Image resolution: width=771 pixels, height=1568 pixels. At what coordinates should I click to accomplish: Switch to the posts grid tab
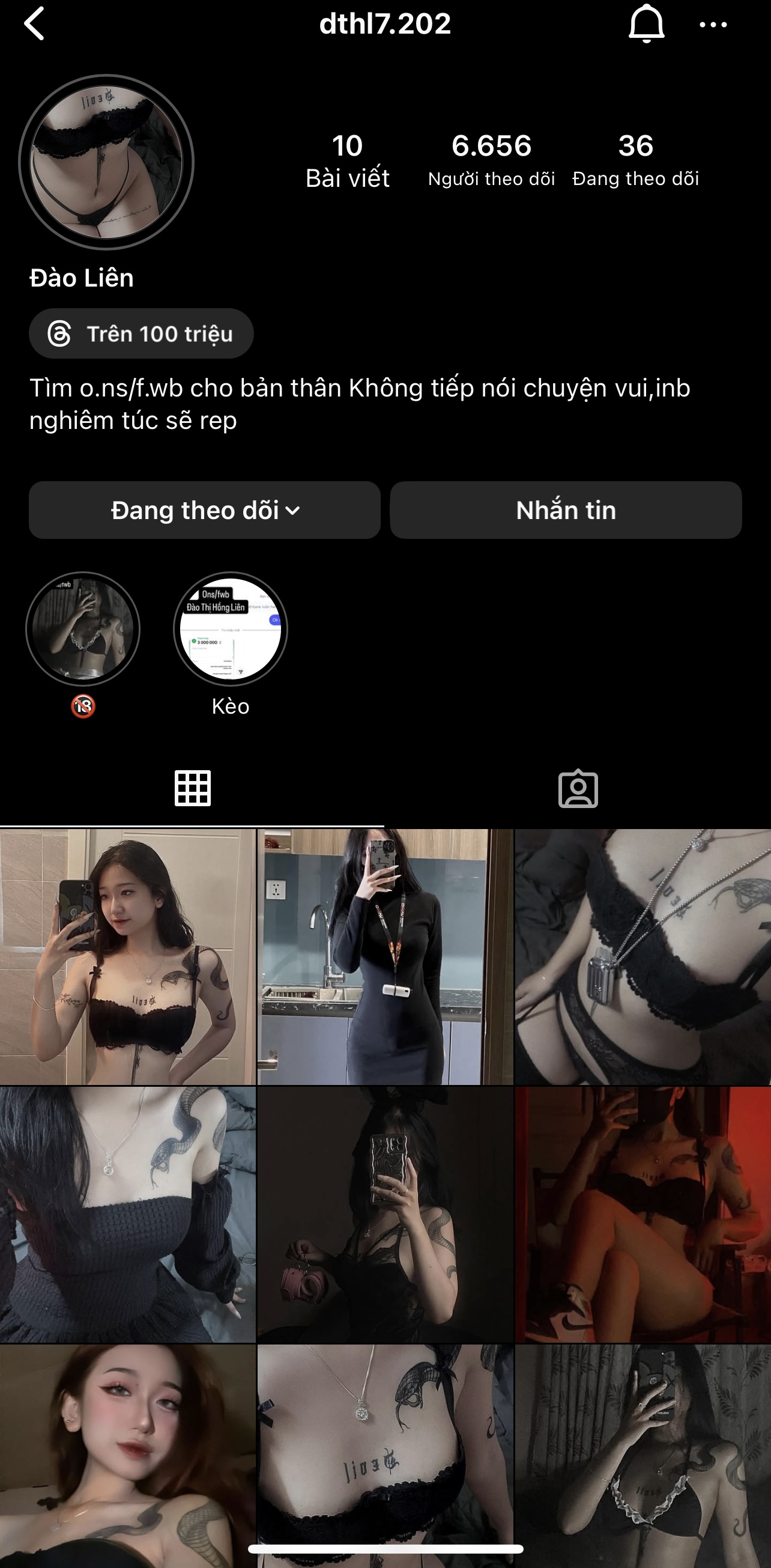pos(192,788)
